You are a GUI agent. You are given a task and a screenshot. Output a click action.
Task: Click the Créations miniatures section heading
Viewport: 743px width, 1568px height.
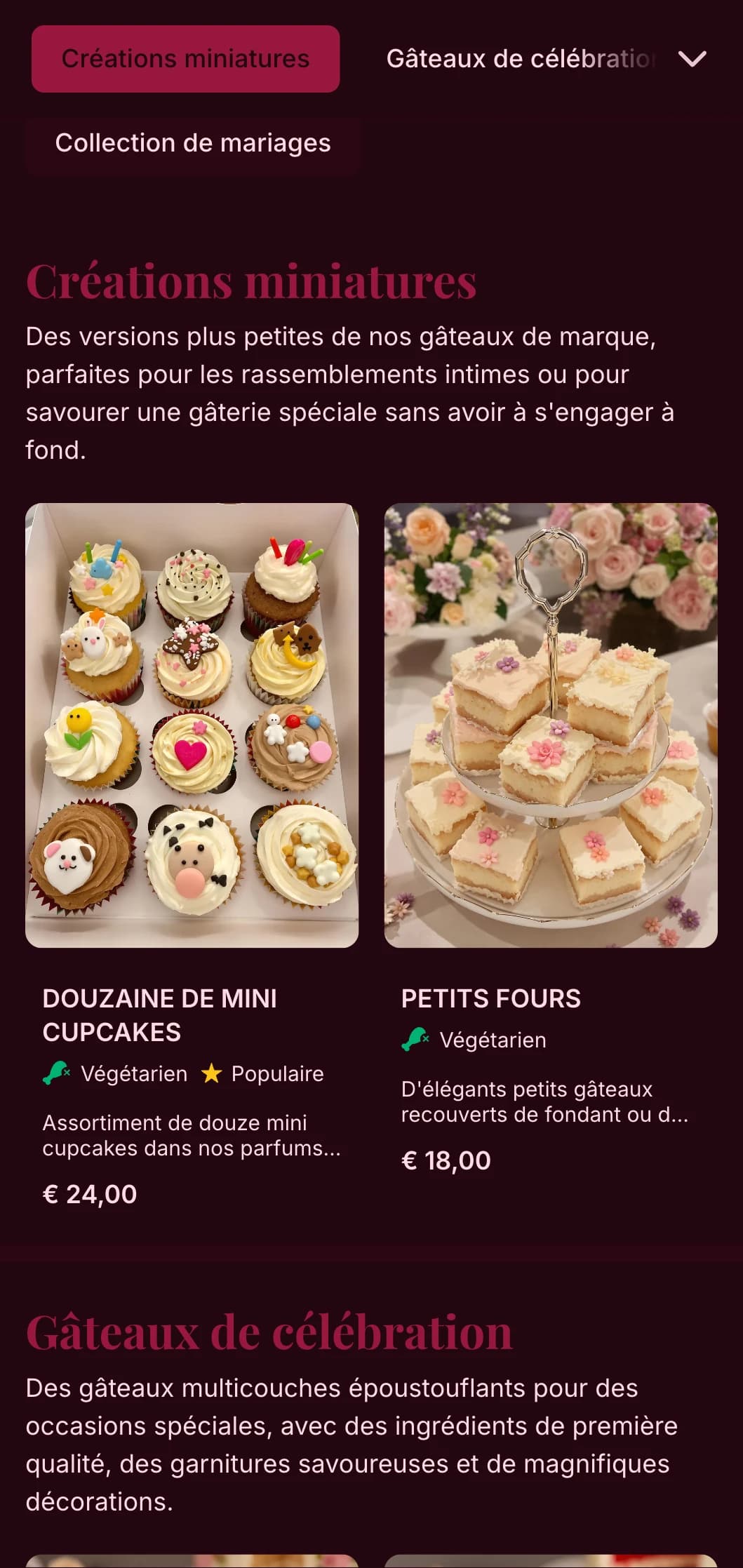[251, 283]
